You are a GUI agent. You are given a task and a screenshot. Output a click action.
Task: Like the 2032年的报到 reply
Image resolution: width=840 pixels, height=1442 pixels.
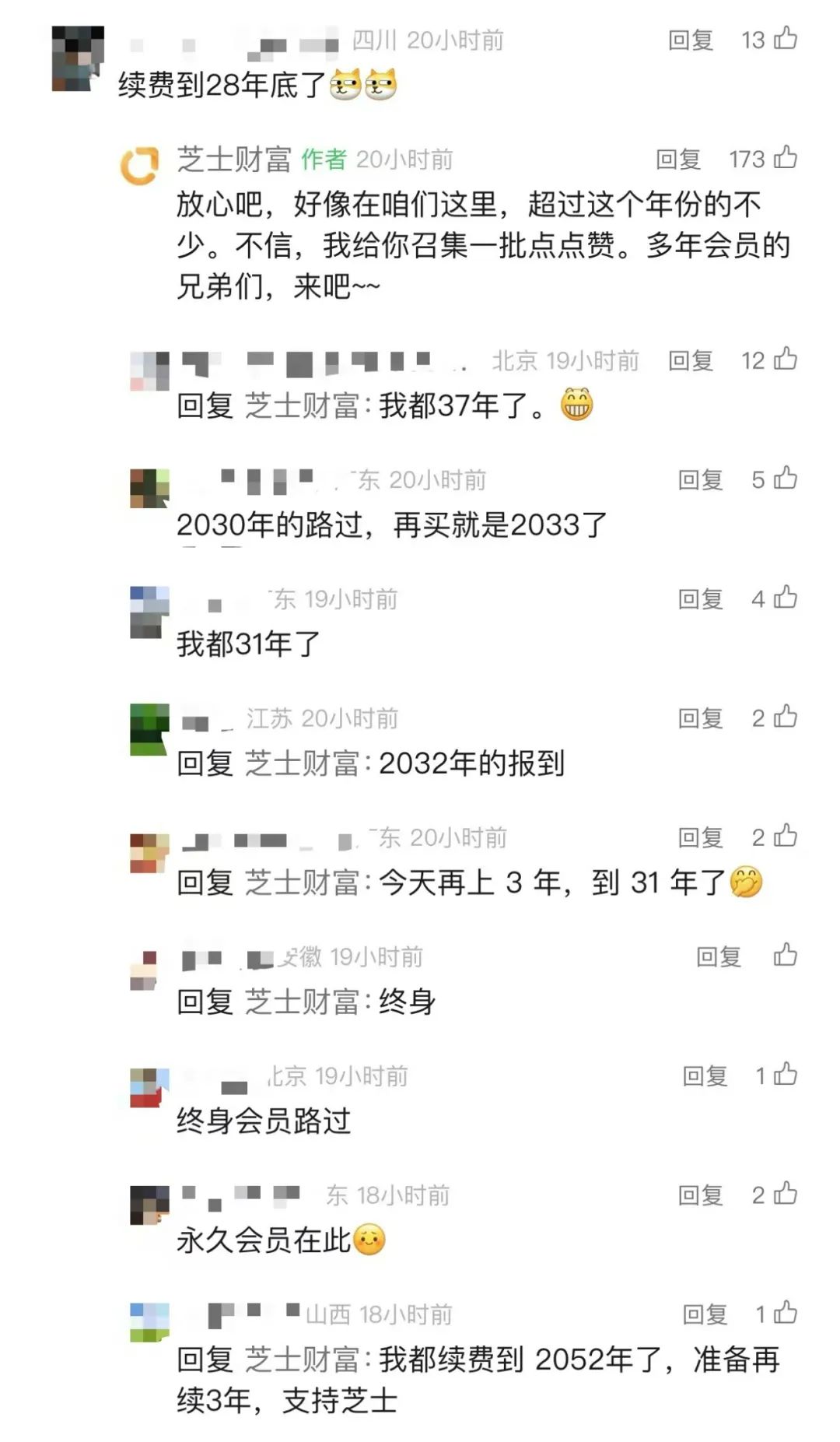pos(786,718)
